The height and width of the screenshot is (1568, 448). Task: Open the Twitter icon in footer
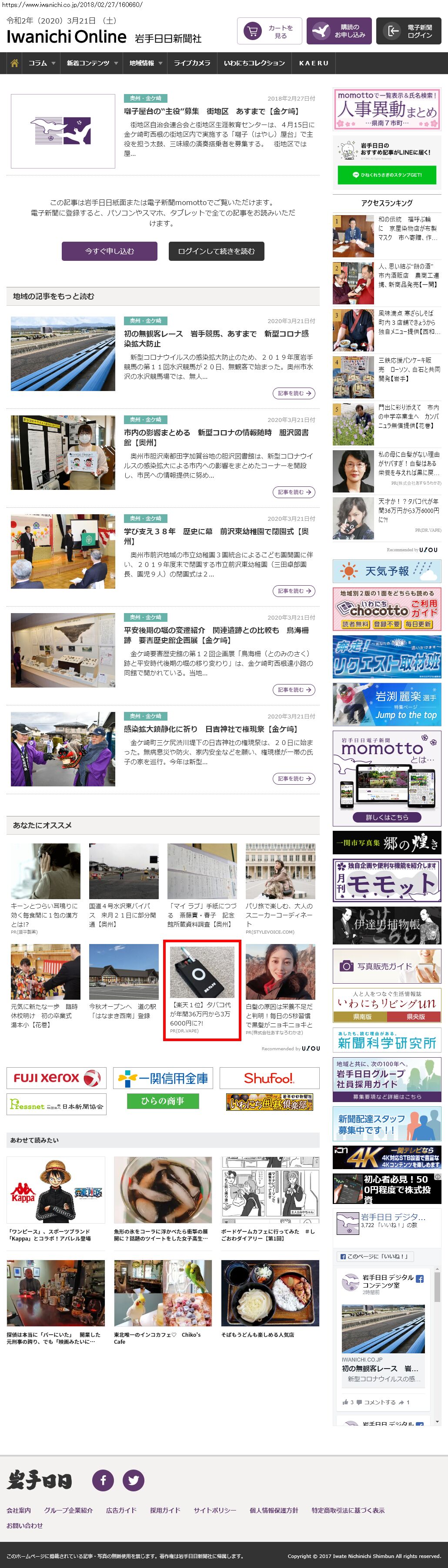133,1480
